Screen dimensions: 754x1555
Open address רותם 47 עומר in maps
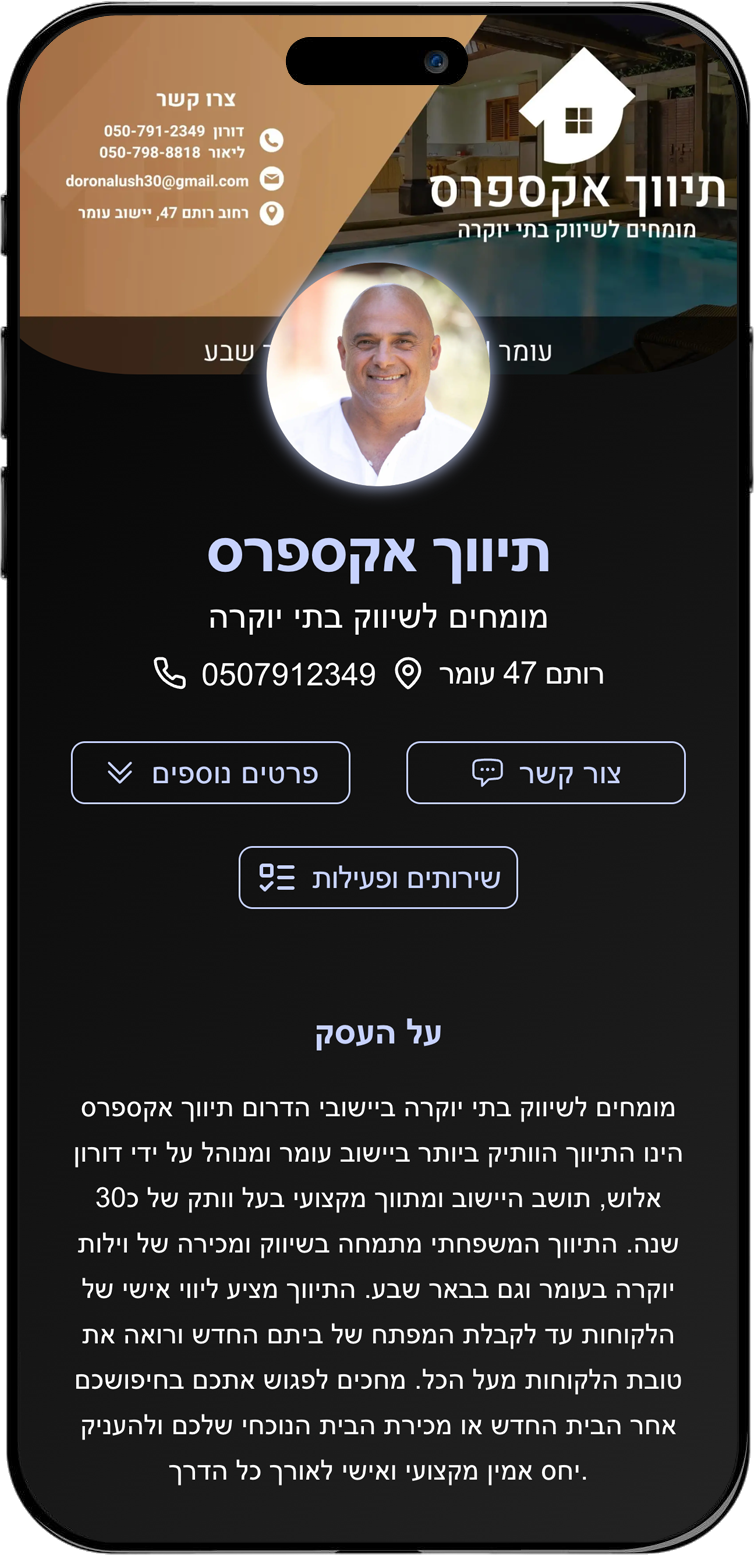pyautogui.click(x=500, y=674)
